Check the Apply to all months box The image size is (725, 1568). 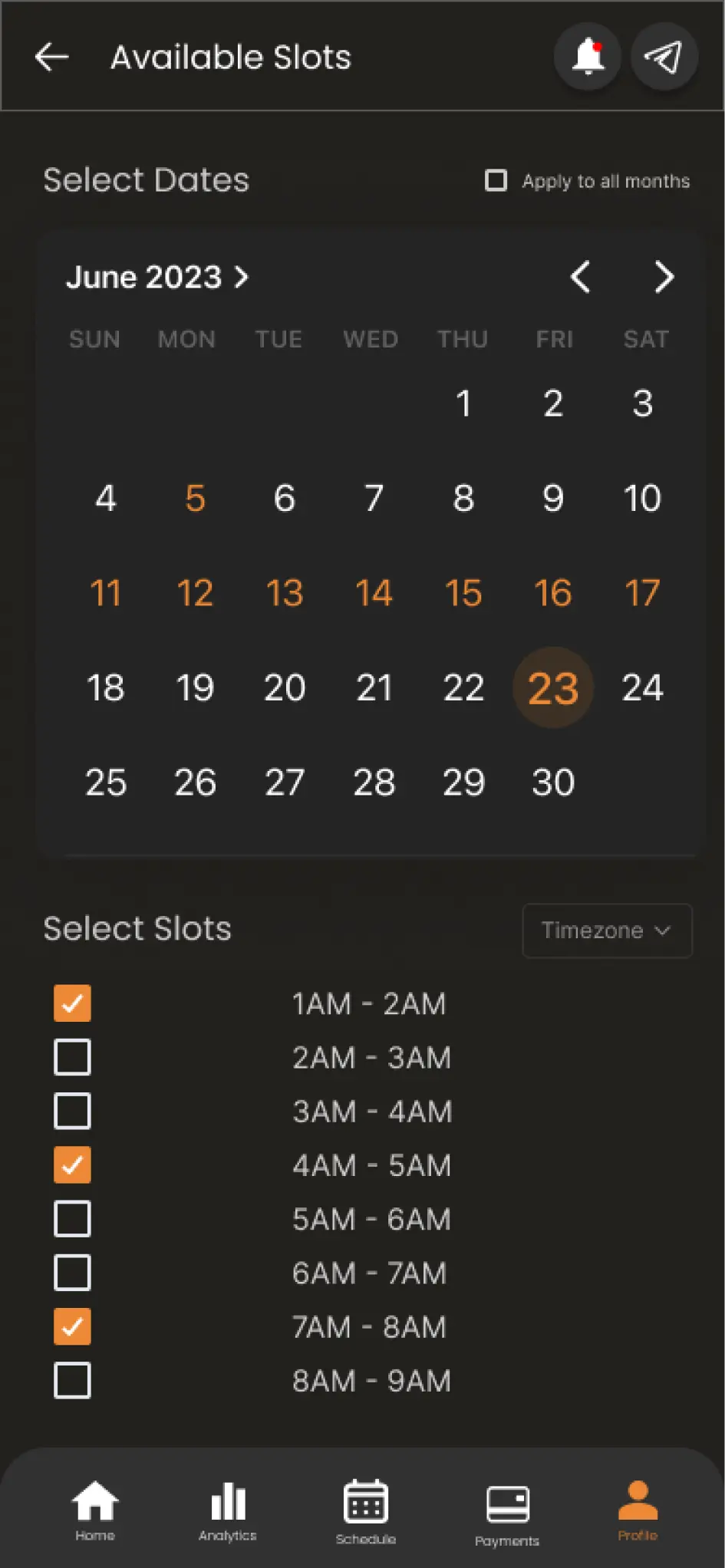[x=496, y=180]
